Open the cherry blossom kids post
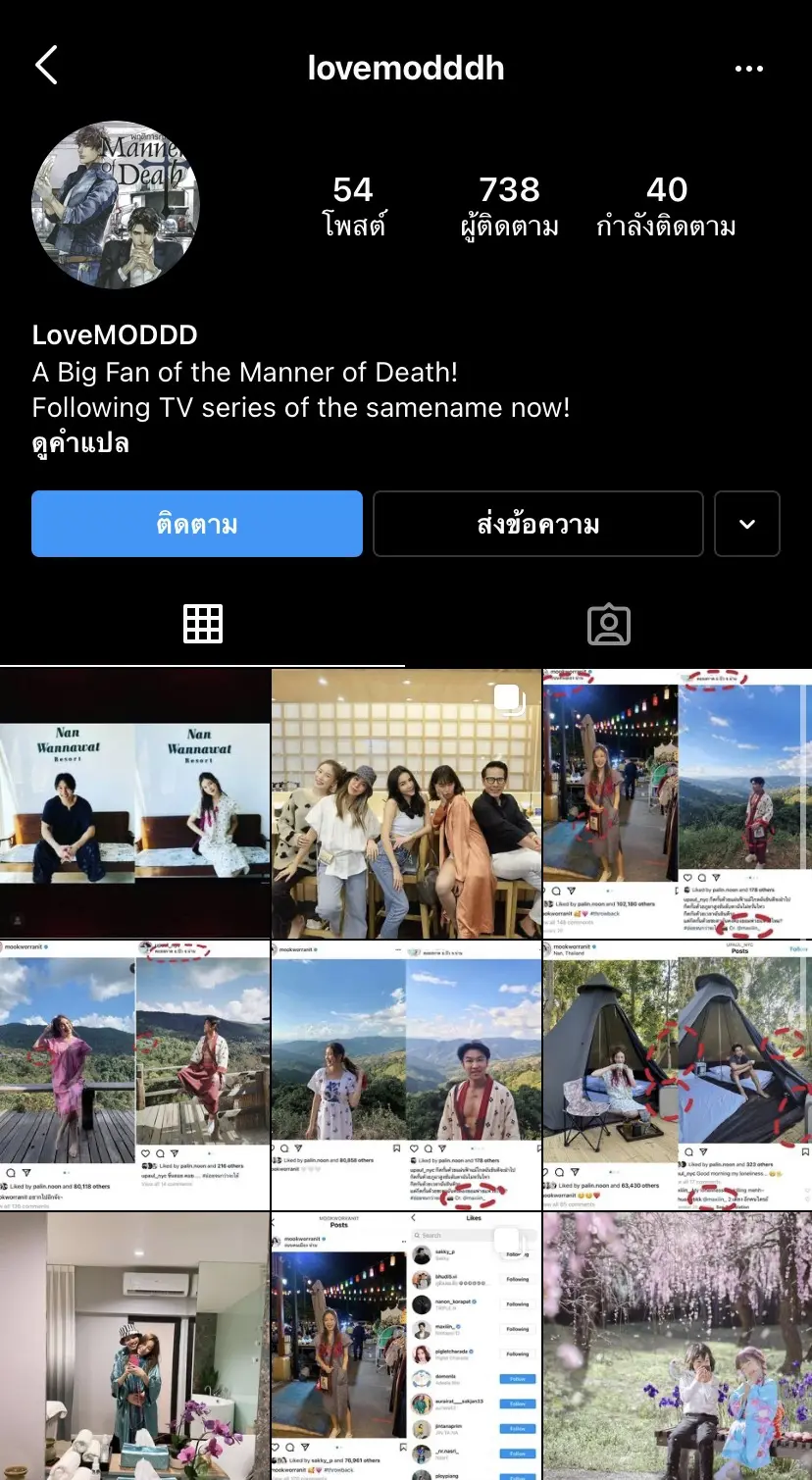 [x=677, y=1346]
